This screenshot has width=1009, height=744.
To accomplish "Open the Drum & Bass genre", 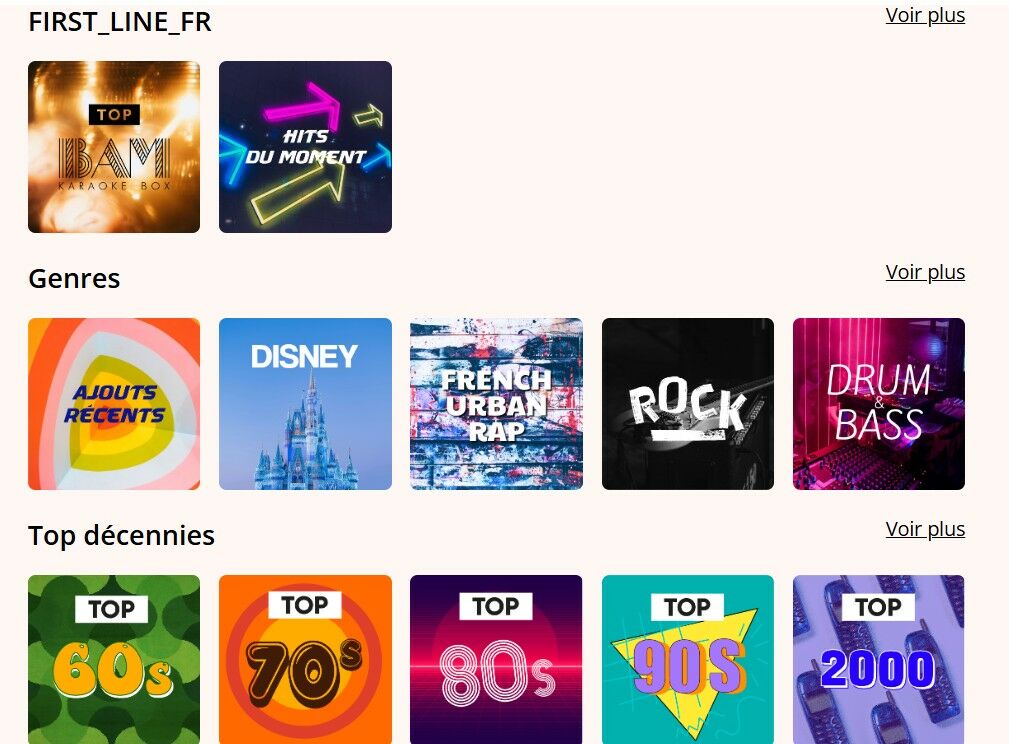I will [879, 404].
